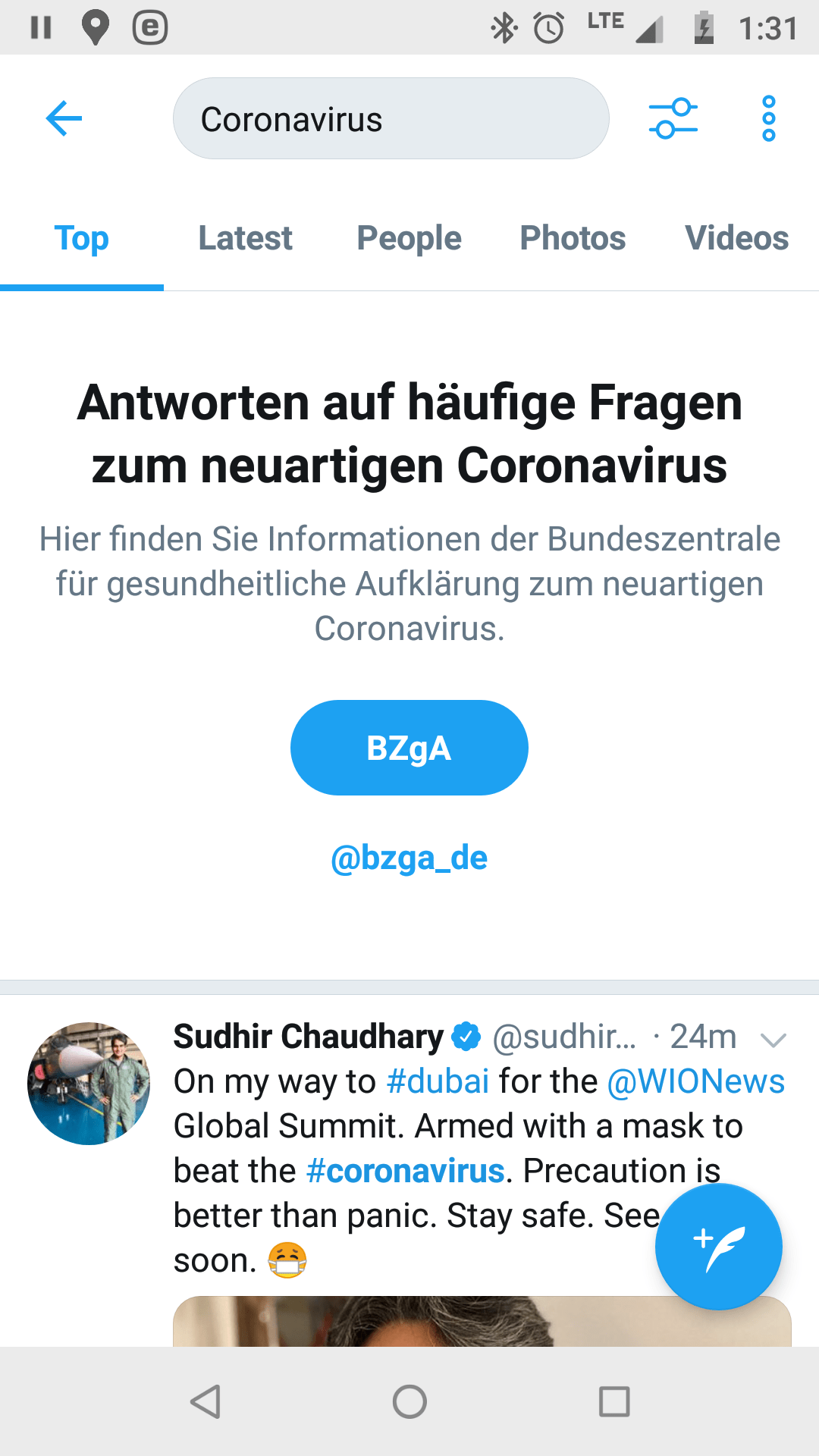Switch to the People tab
Image resolution: width=819 pixels, height=1456 pixels.
click(x=409, y=238)
